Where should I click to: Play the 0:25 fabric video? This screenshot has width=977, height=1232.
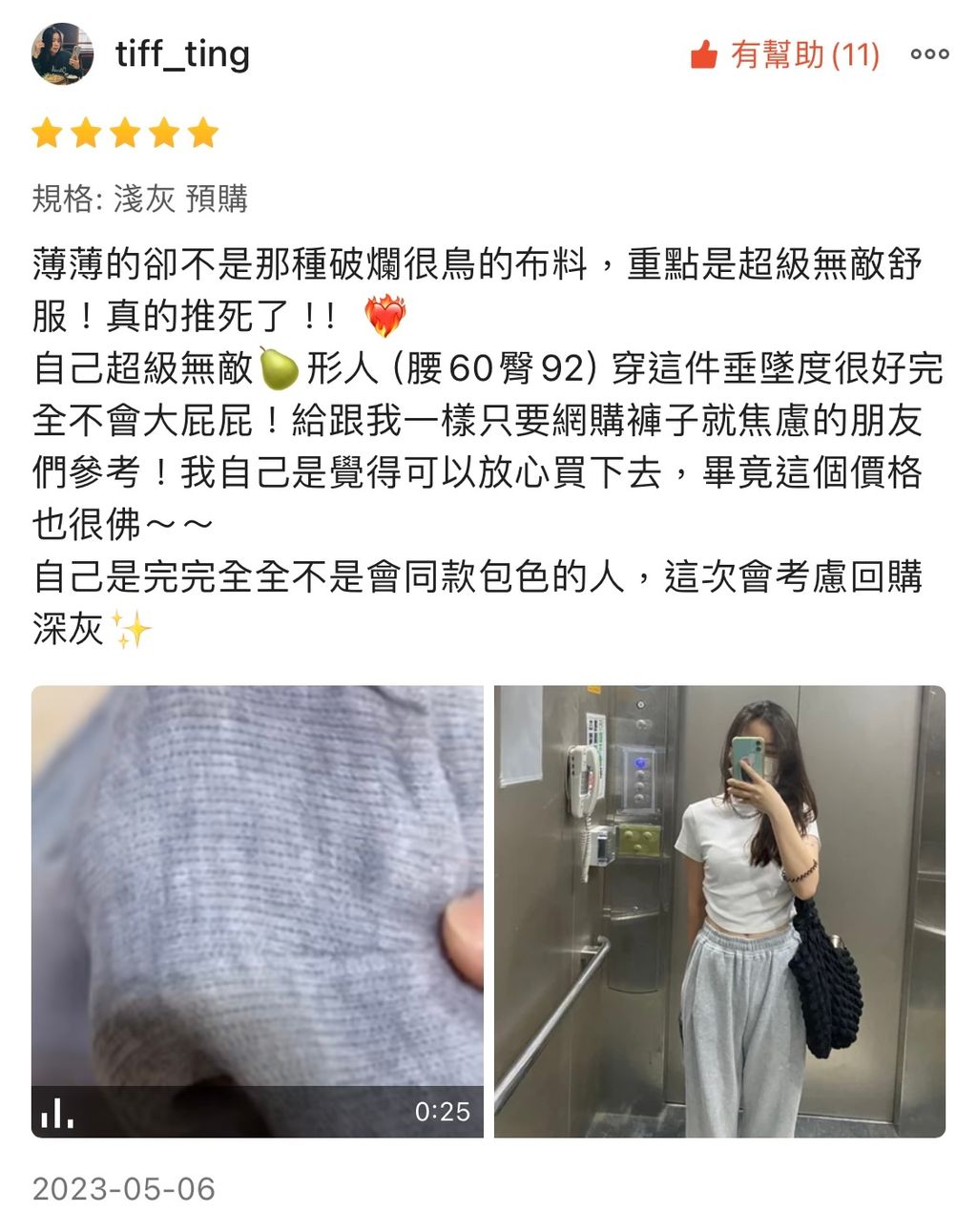pyautogui.click(x=258, y=911)
